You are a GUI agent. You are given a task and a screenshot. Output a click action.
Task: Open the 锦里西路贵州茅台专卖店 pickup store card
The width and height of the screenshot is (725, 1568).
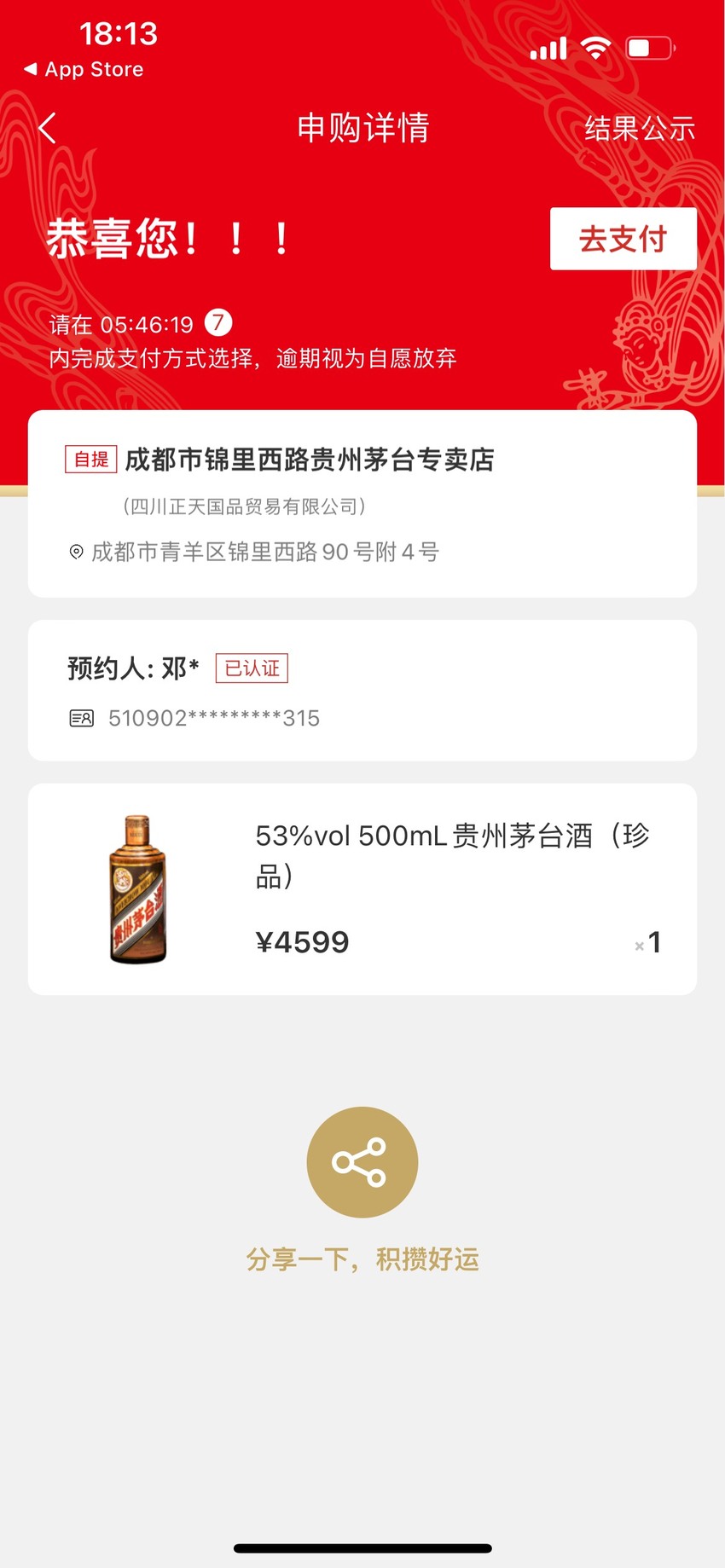point(362,503)
